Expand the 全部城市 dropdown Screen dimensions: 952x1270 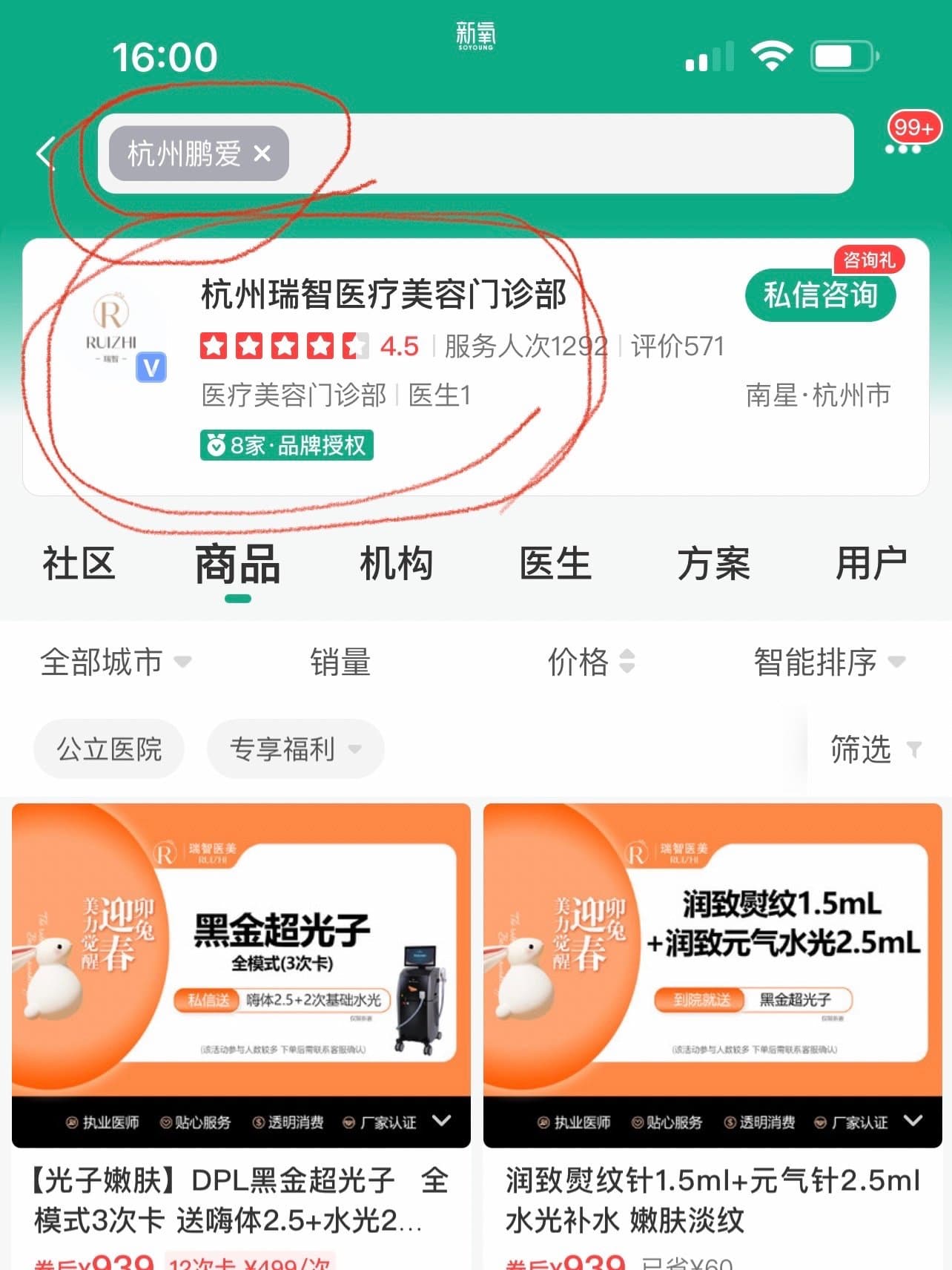(x=115, y=661)
